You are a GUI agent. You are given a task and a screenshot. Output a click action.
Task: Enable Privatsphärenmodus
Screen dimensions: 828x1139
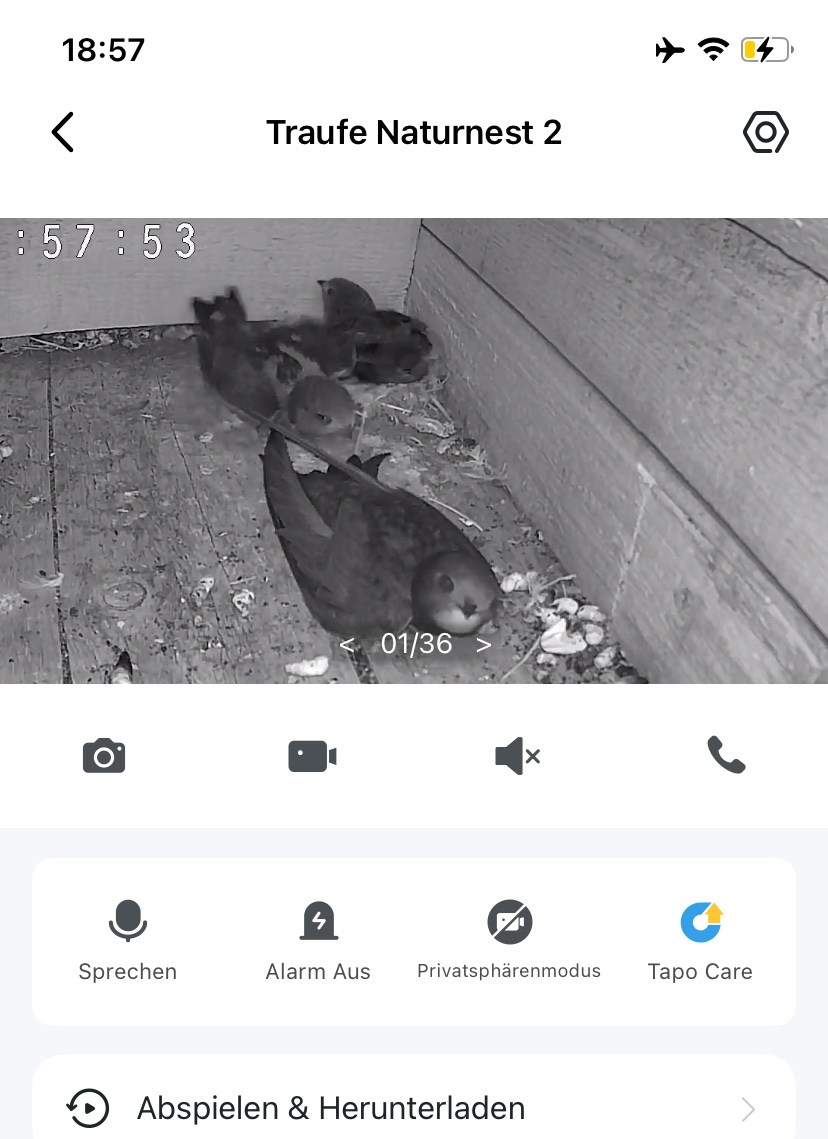coord(509,940)
